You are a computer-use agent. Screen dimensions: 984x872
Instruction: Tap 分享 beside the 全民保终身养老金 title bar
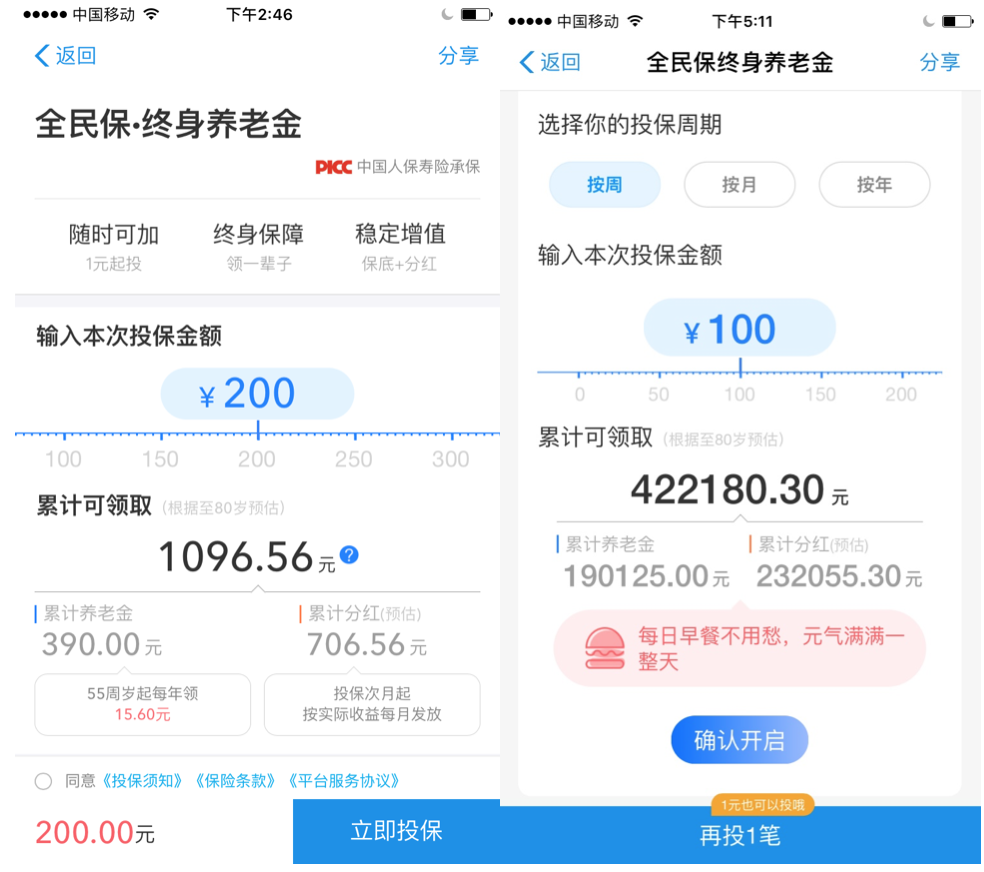click(x=939, y=62)
